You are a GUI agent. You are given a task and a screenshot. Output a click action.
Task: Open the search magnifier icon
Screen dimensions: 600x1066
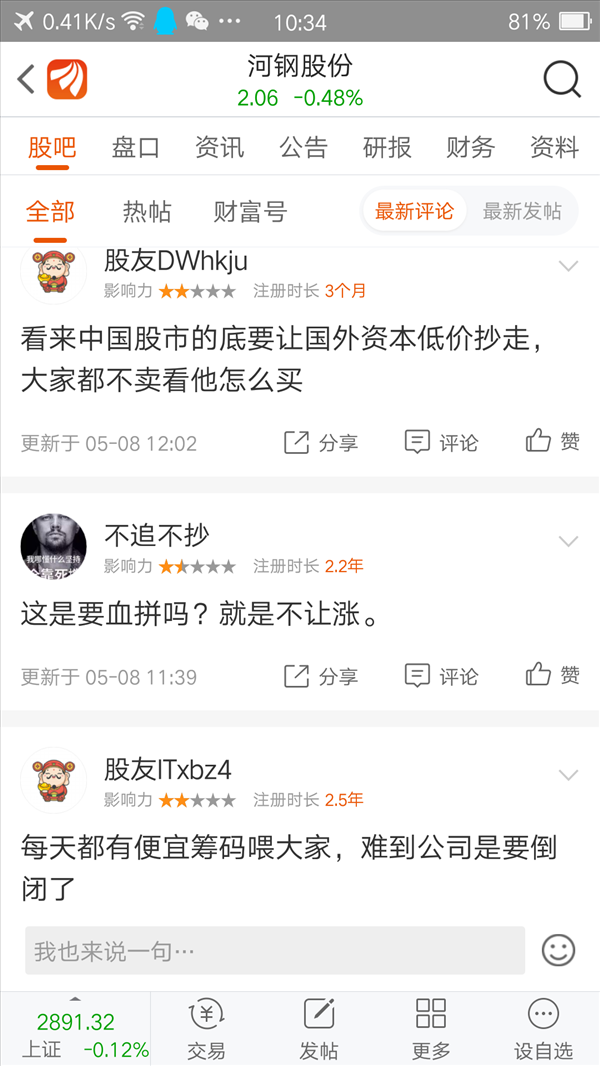(562, 80)
